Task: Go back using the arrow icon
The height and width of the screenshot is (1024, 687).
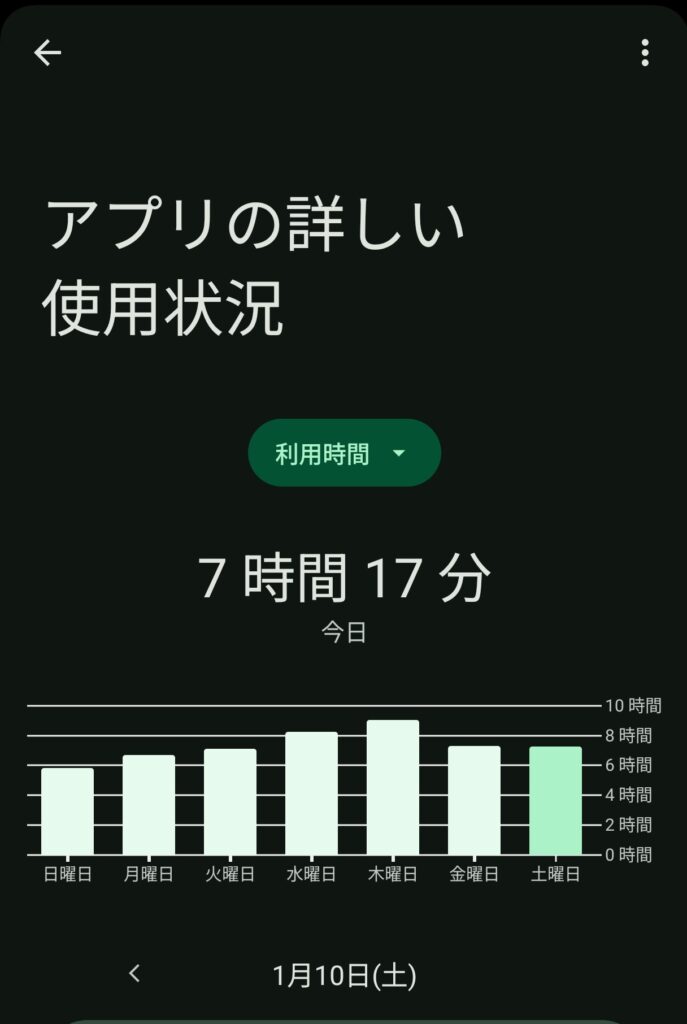Action: (47, 53)
